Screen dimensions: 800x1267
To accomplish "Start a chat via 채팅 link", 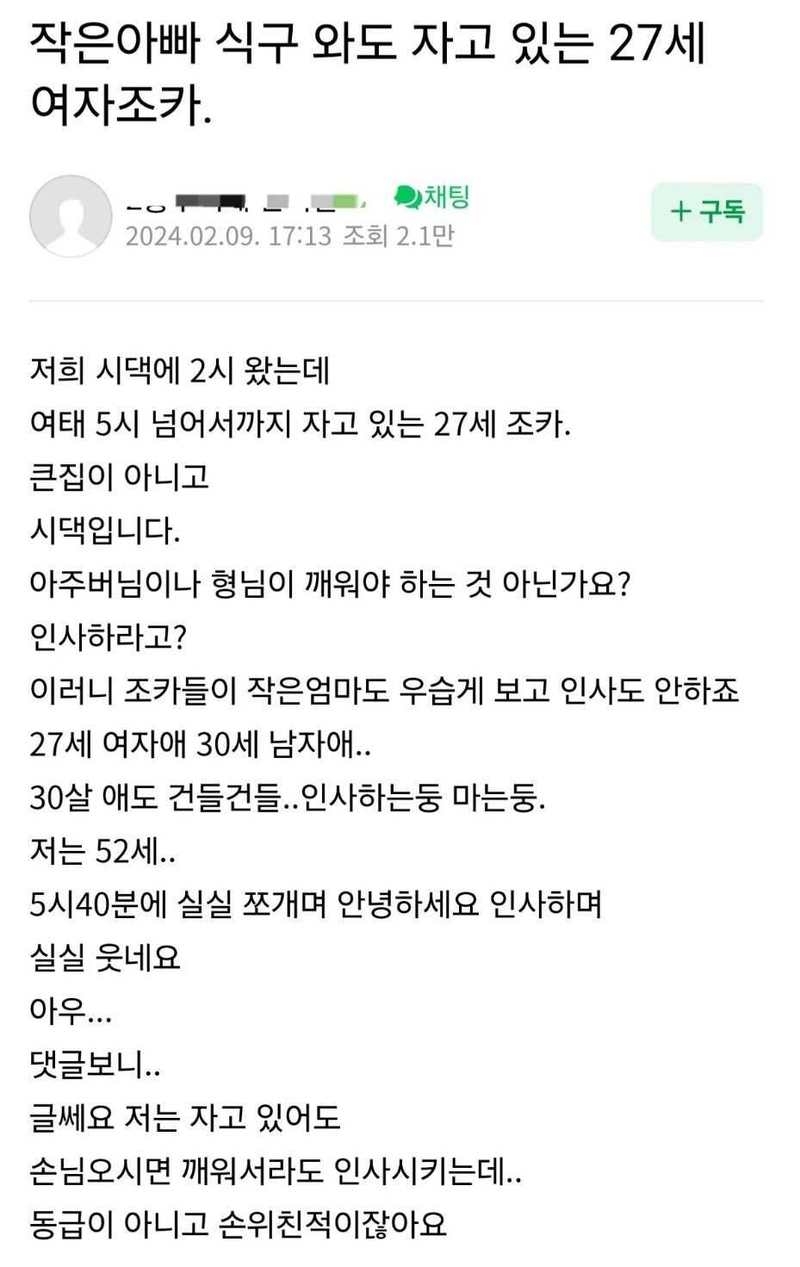I will tap(432, 196).
